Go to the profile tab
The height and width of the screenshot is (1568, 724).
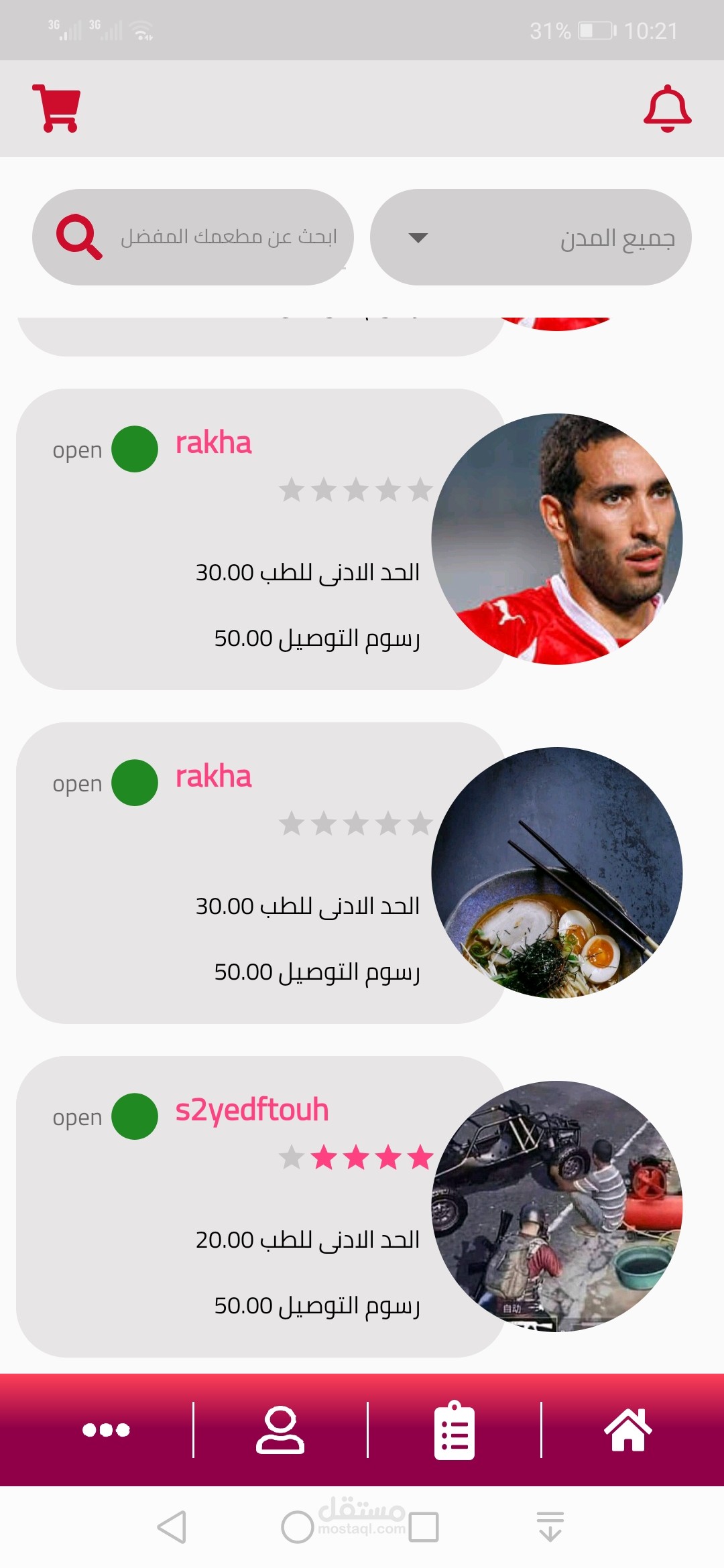tap(280, 1429)
